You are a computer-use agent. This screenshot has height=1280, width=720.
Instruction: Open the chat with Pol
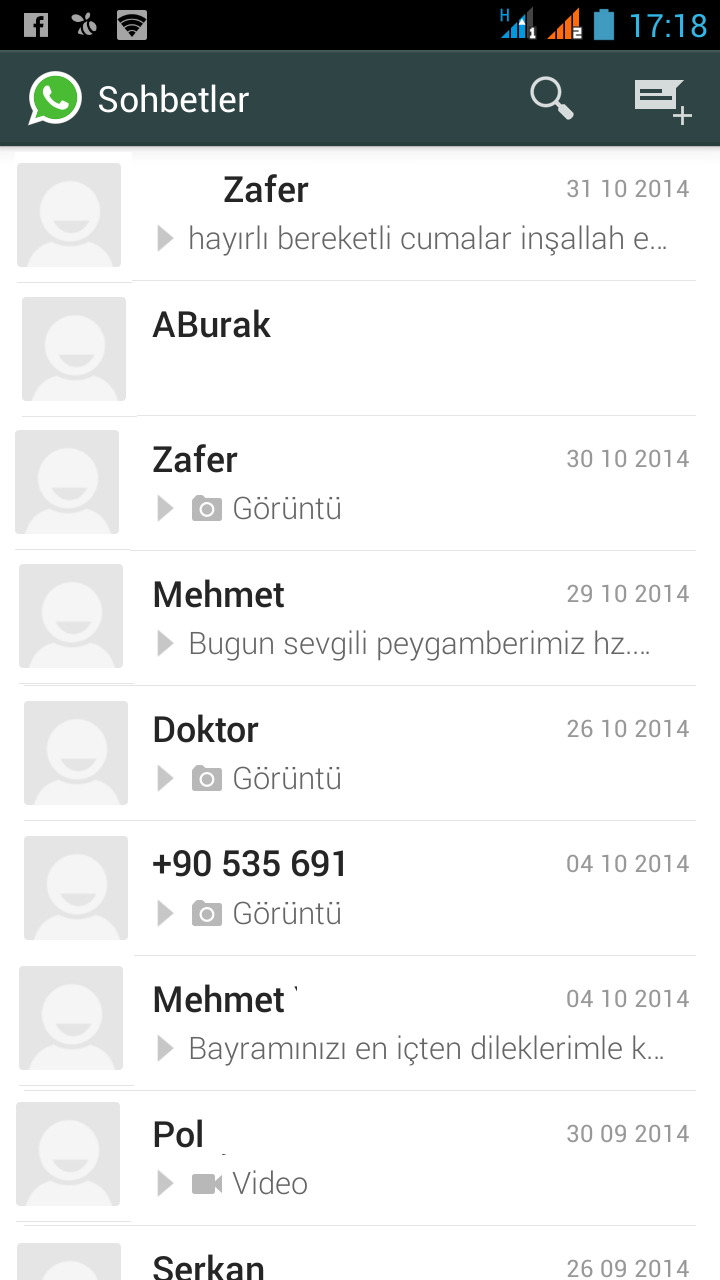click(x=420, y=1158)
